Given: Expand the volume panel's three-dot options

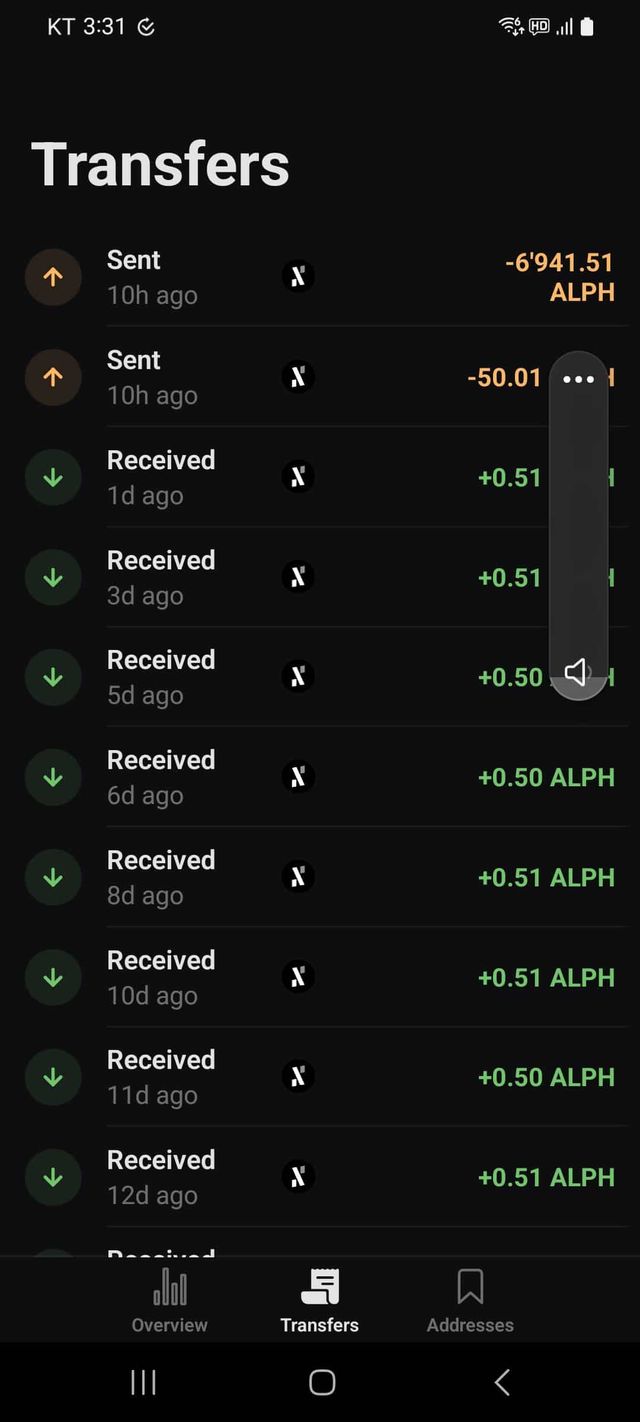Looking at the screenshot, I should pos(578,379).
